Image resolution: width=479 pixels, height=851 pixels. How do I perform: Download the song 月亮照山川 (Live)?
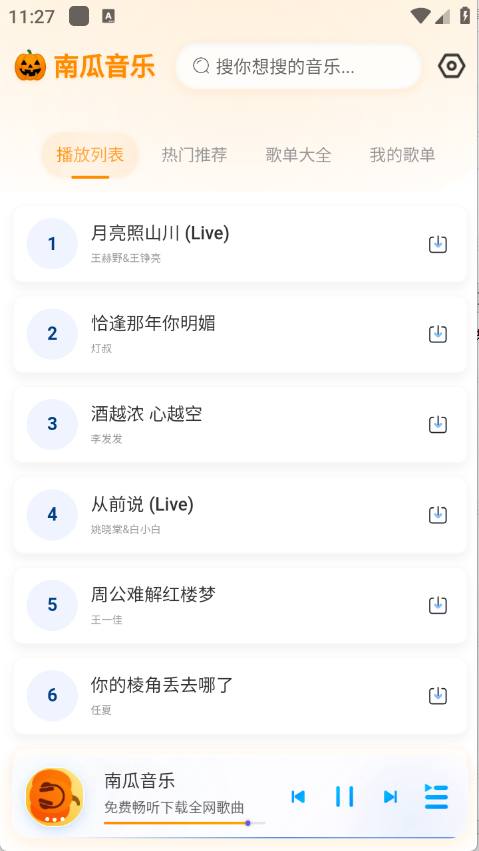pyautogui.click(x=438, y=244)
